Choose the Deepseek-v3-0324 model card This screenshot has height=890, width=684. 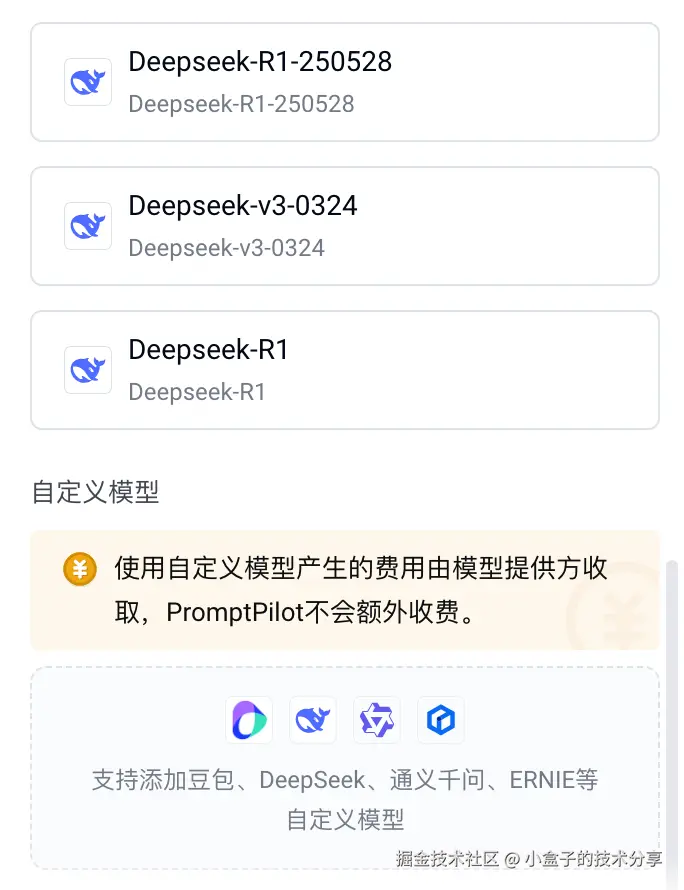coord(345,226)
